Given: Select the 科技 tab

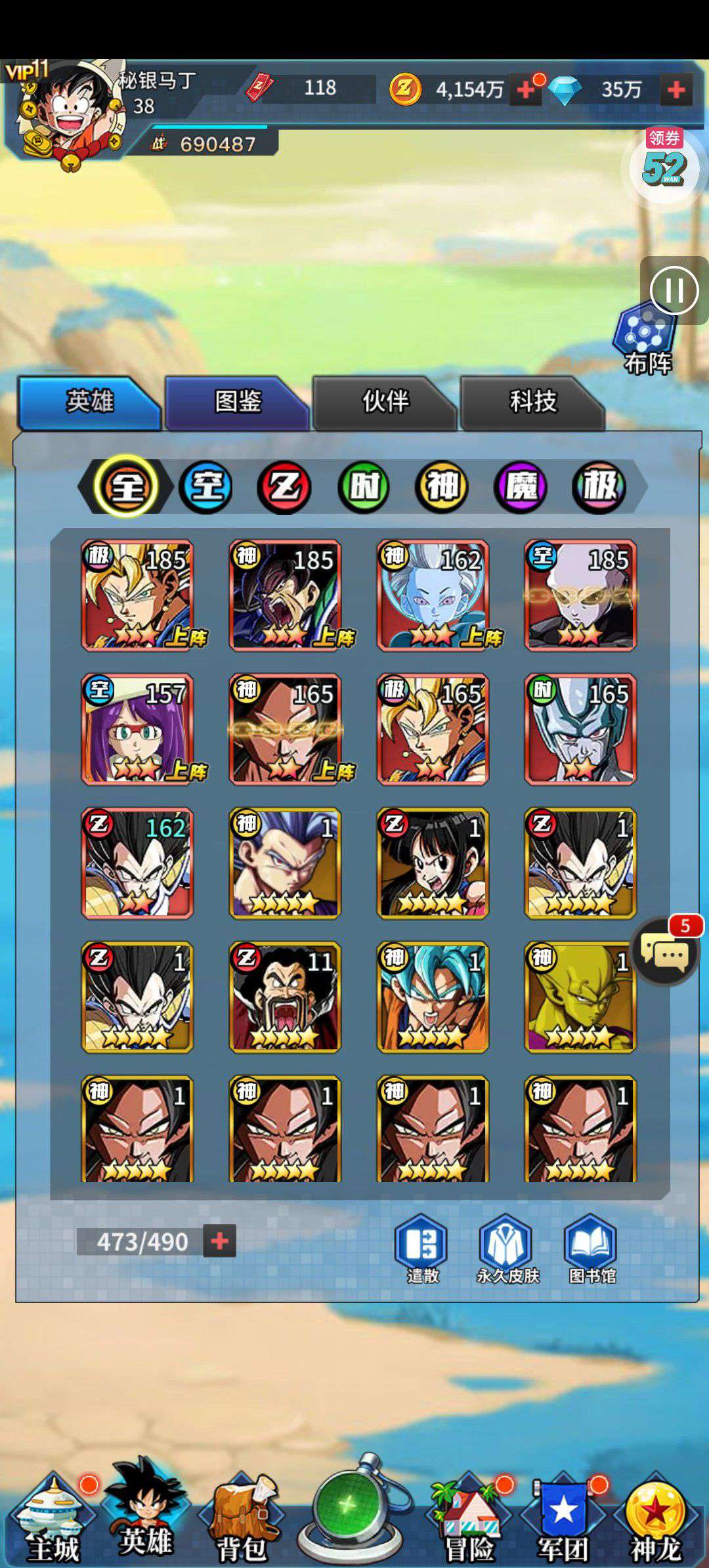Looking at the screenshot, I should 532,403.
